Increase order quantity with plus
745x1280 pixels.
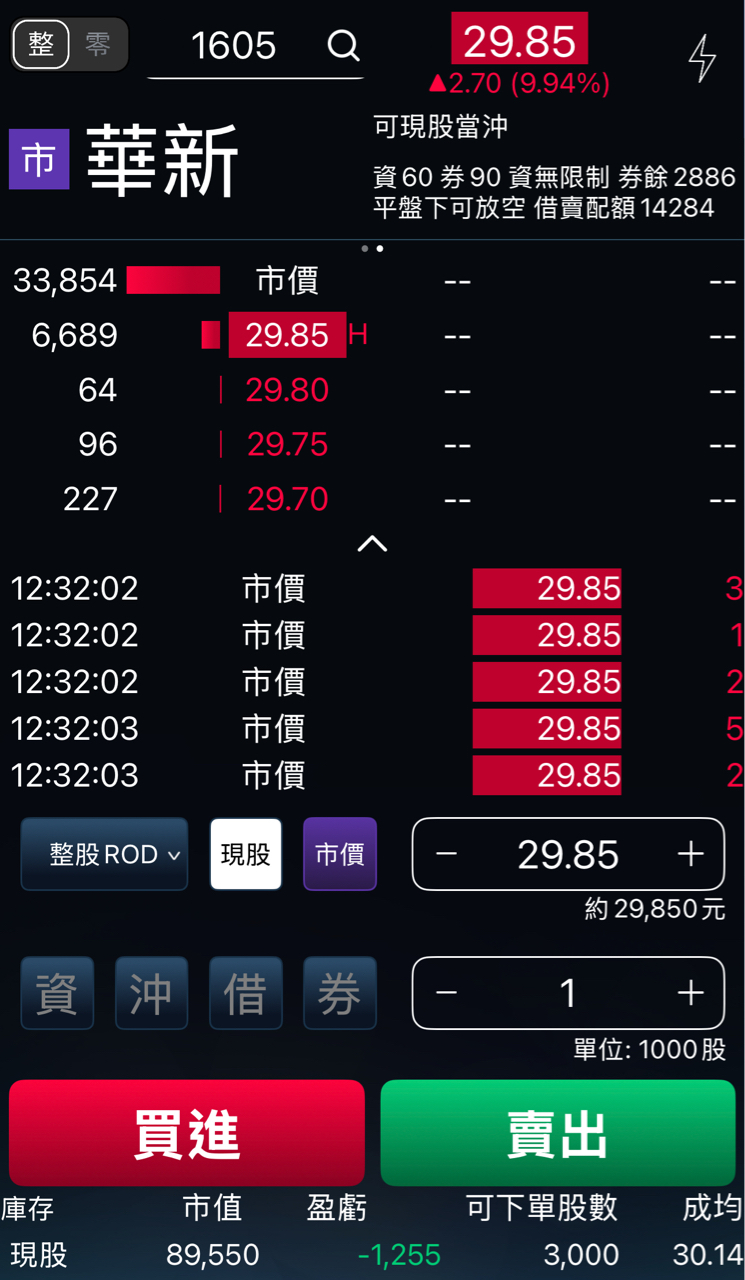point(690,993)
